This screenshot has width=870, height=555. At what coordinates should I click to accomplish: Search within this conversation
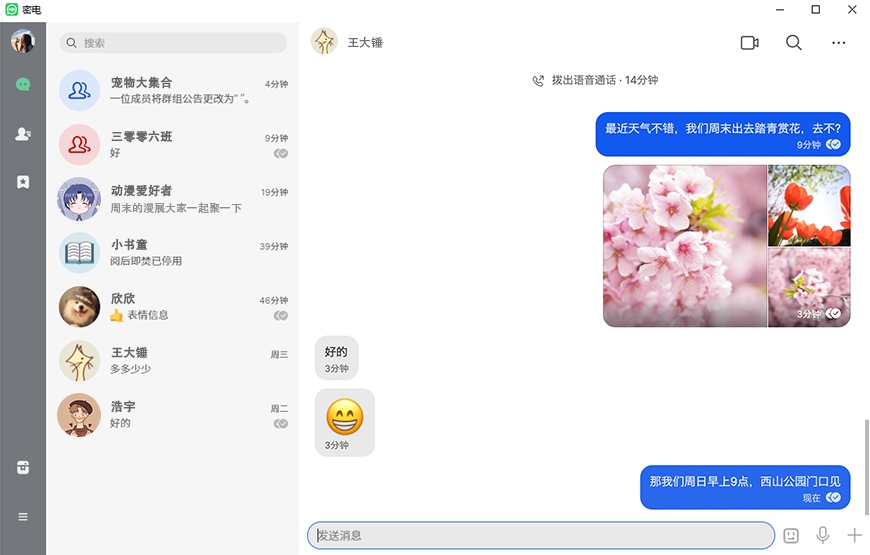coord(793,43)
